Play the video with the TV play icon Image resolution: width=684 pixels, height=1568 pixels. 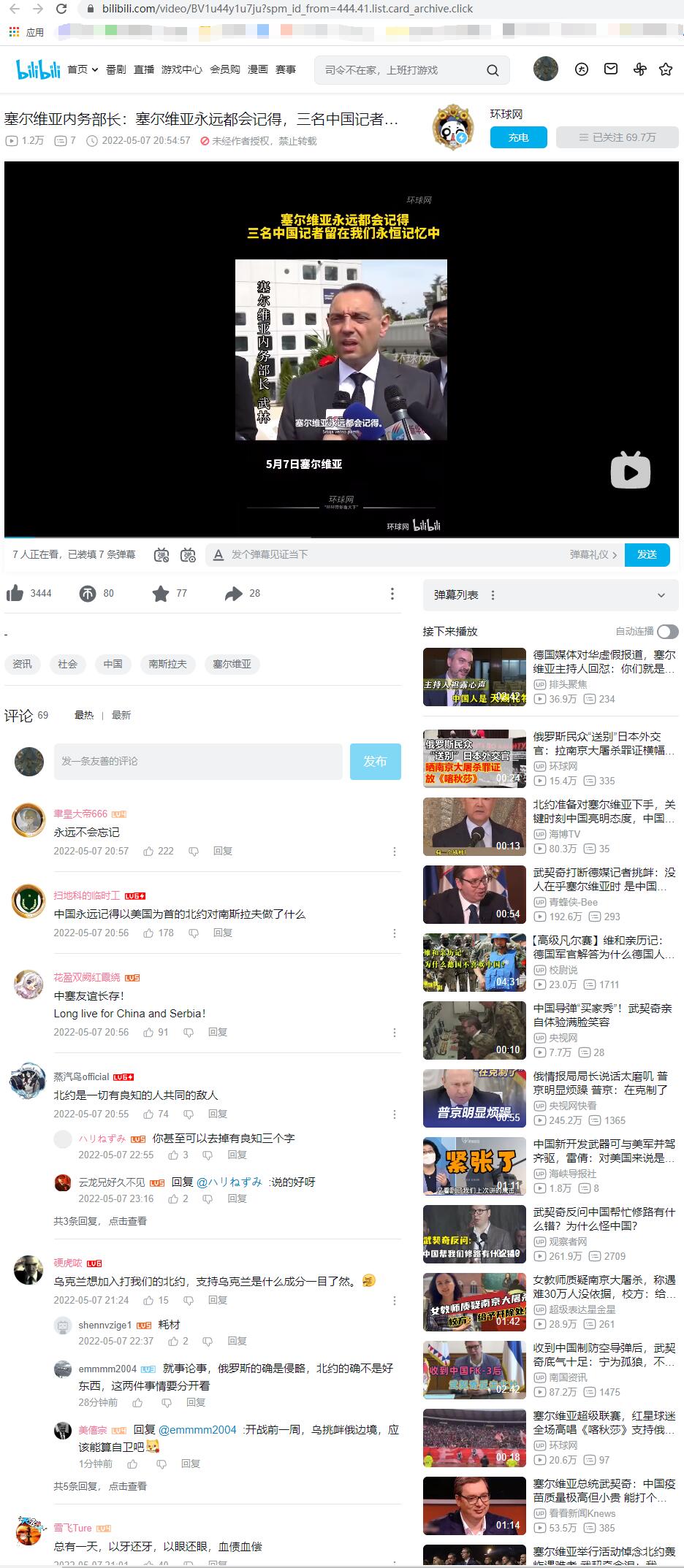point(630,470)
